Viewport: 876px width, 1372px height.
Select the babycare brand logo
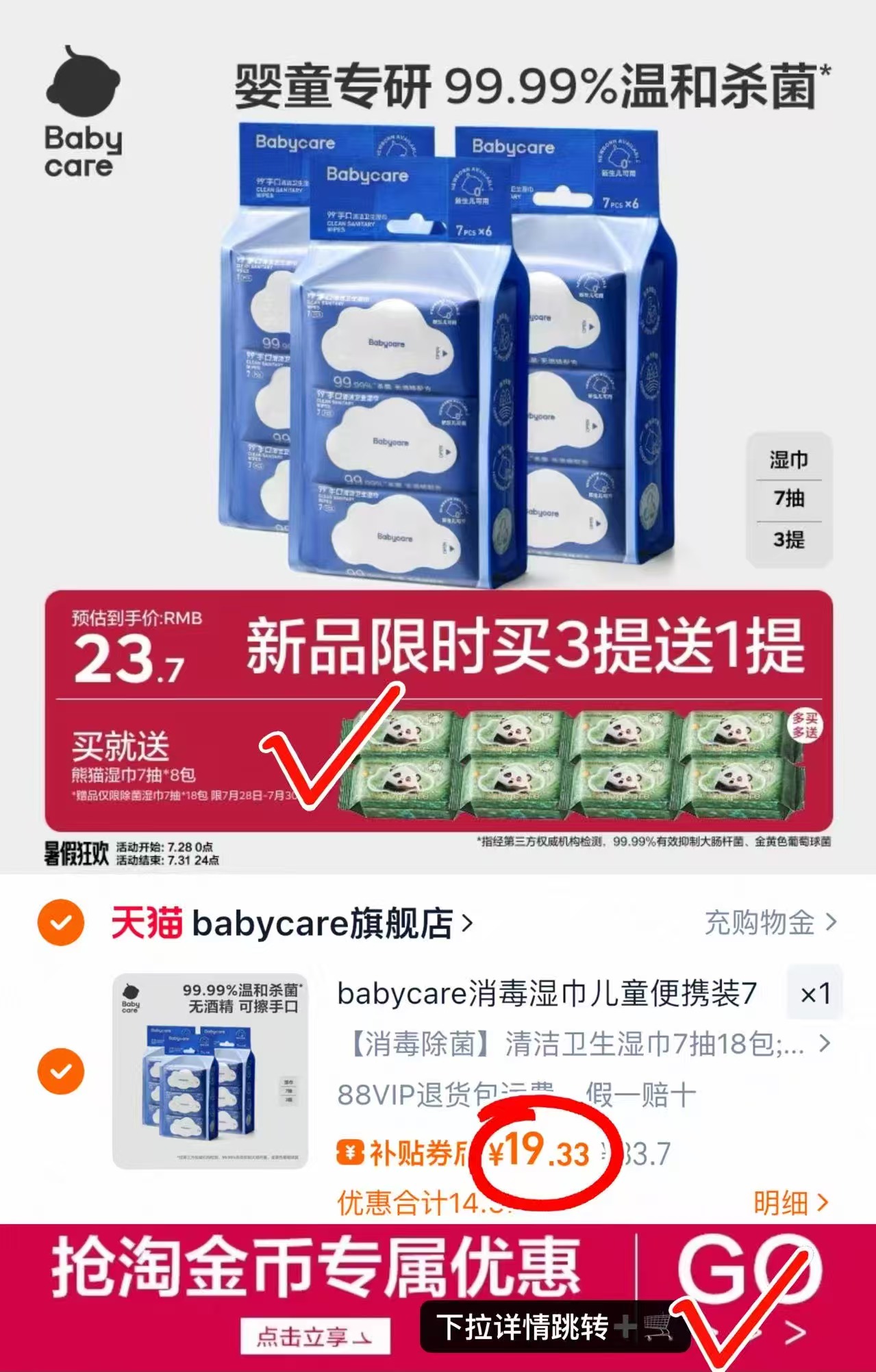[82, 110]
